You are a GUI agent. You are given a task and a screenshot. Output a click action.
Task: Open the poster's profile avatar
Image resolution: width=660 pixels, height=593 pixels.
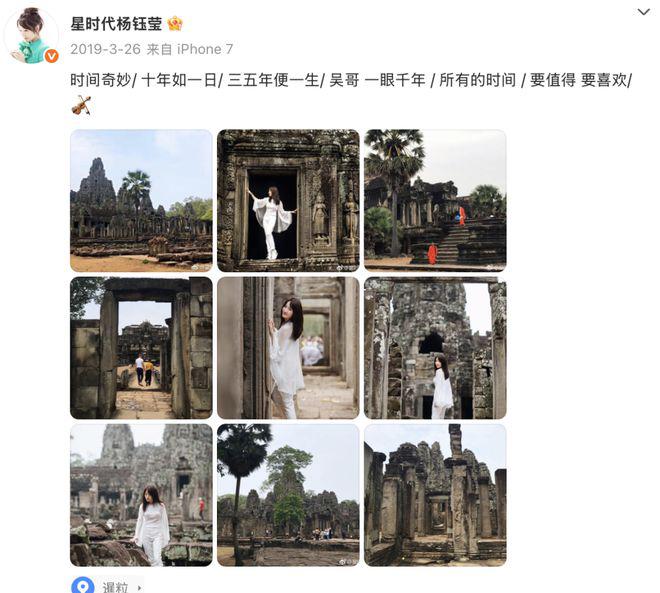pos(31,36)
